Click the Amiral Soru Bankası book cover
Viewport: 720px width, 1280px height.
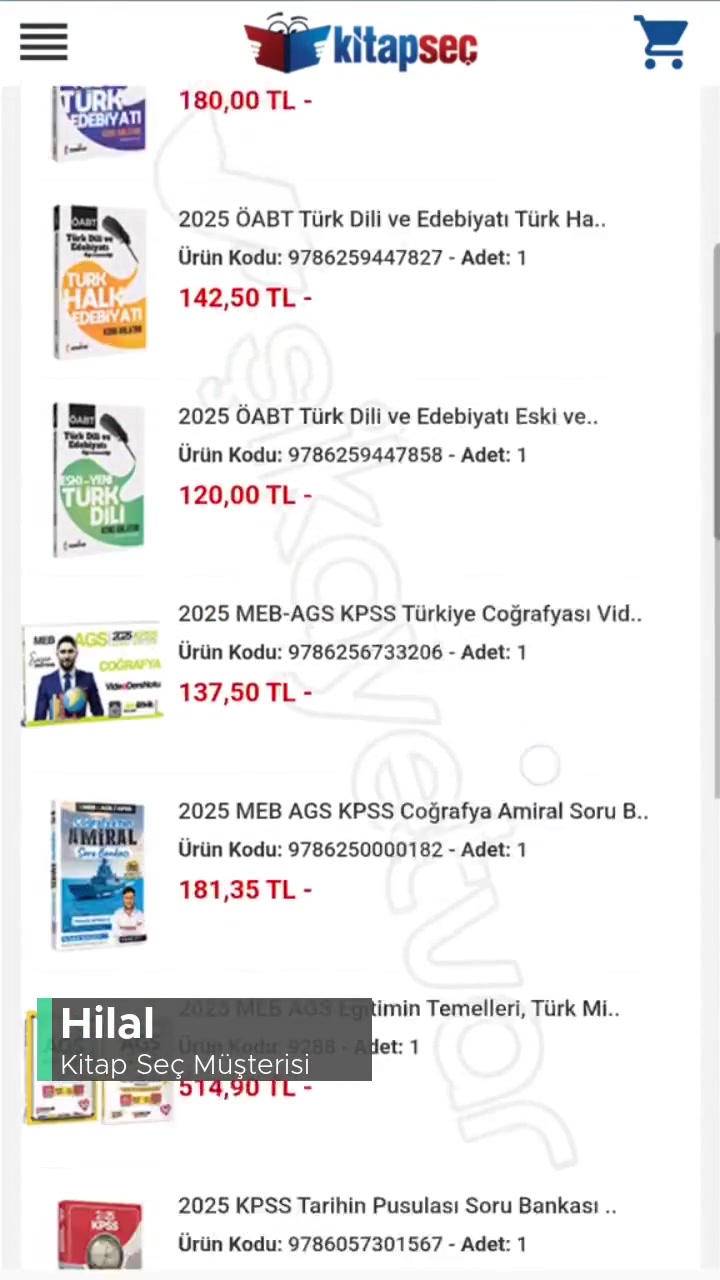[x=98, y=872]
